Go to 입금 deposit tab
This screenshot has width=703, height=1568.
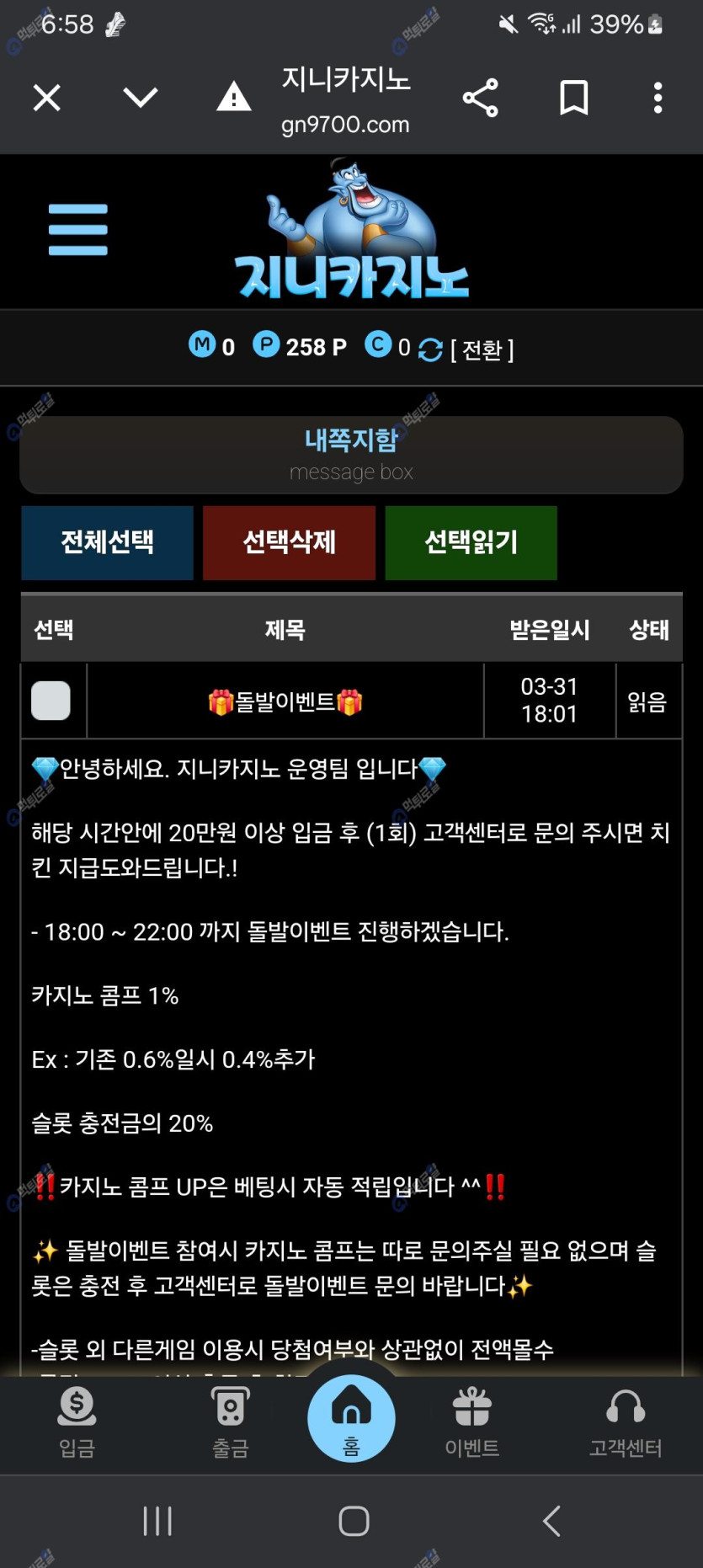(77, 1423)
